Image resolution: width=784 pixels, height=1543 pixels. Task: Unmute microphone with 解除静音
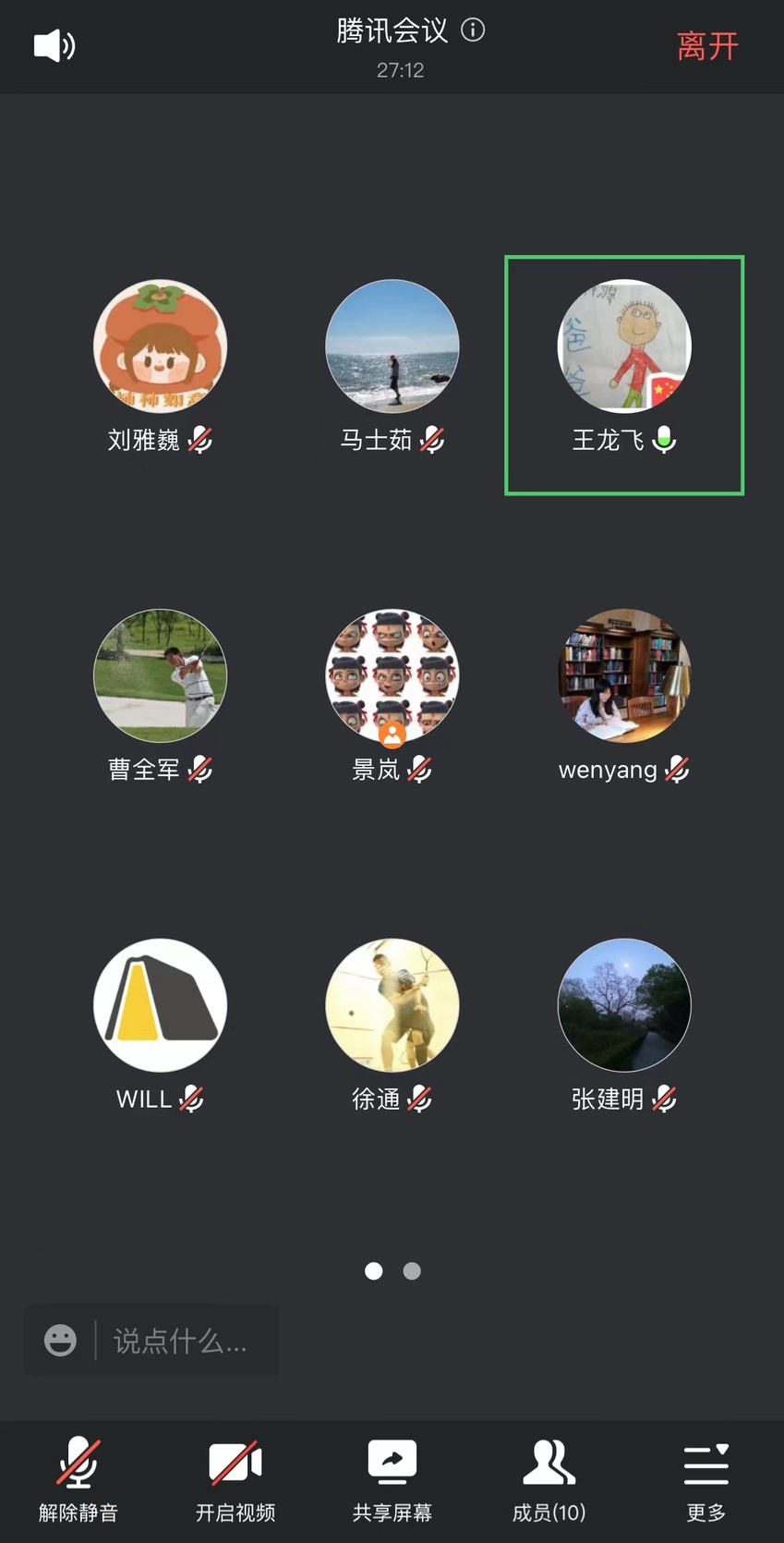tap(78, 1480)
